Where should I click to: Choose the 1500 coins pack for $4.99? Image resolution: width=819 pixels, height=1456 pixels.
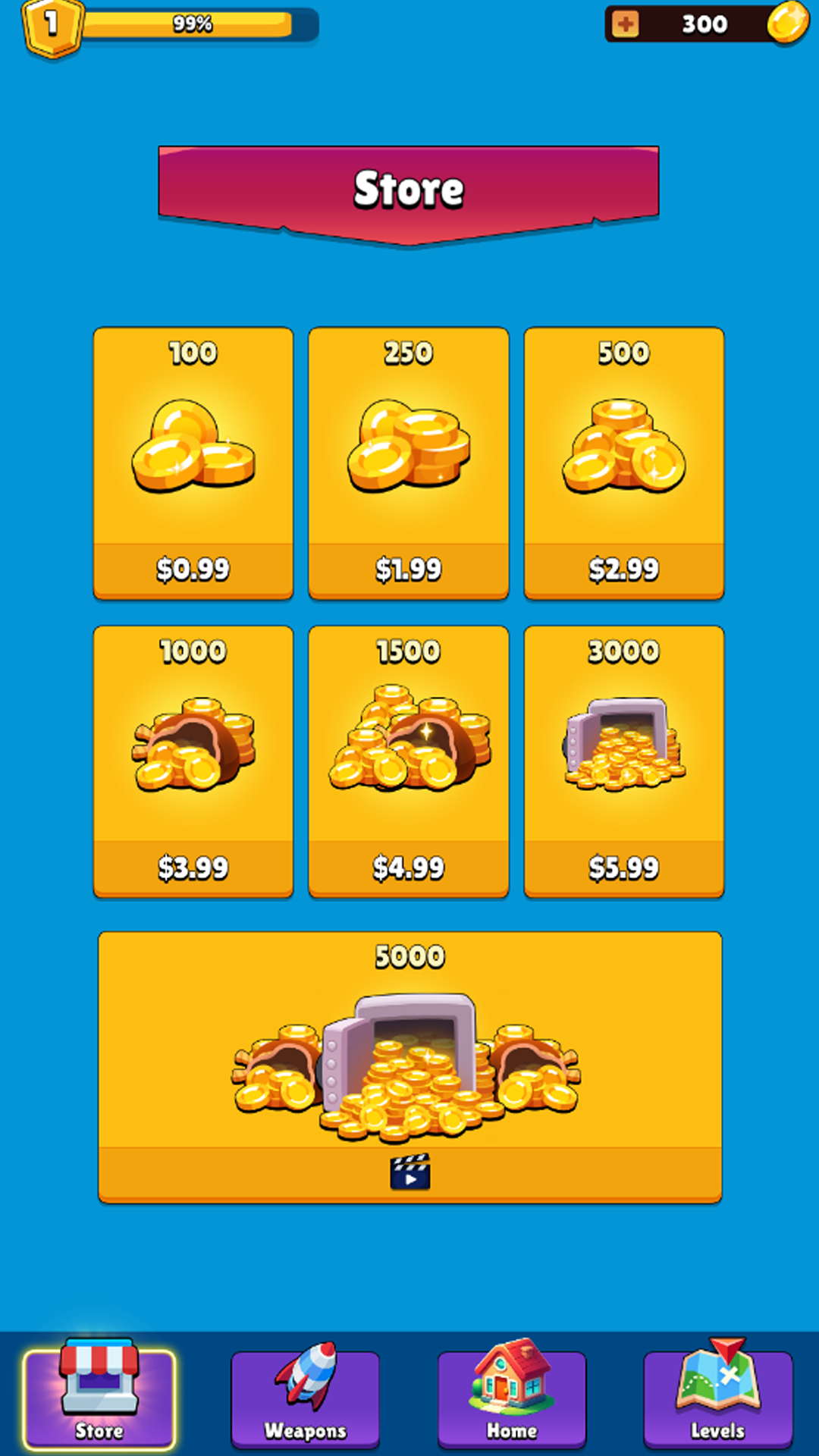(x=409, y=761)
